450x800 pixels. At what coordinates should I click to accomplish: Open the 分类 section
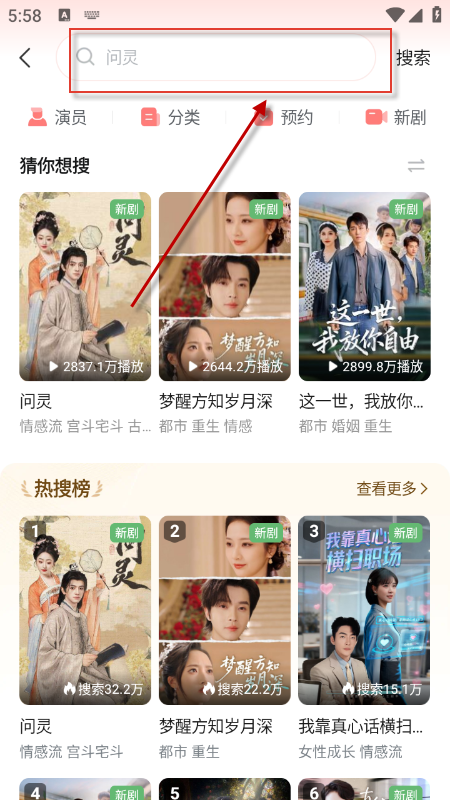[x=170, y=117]
